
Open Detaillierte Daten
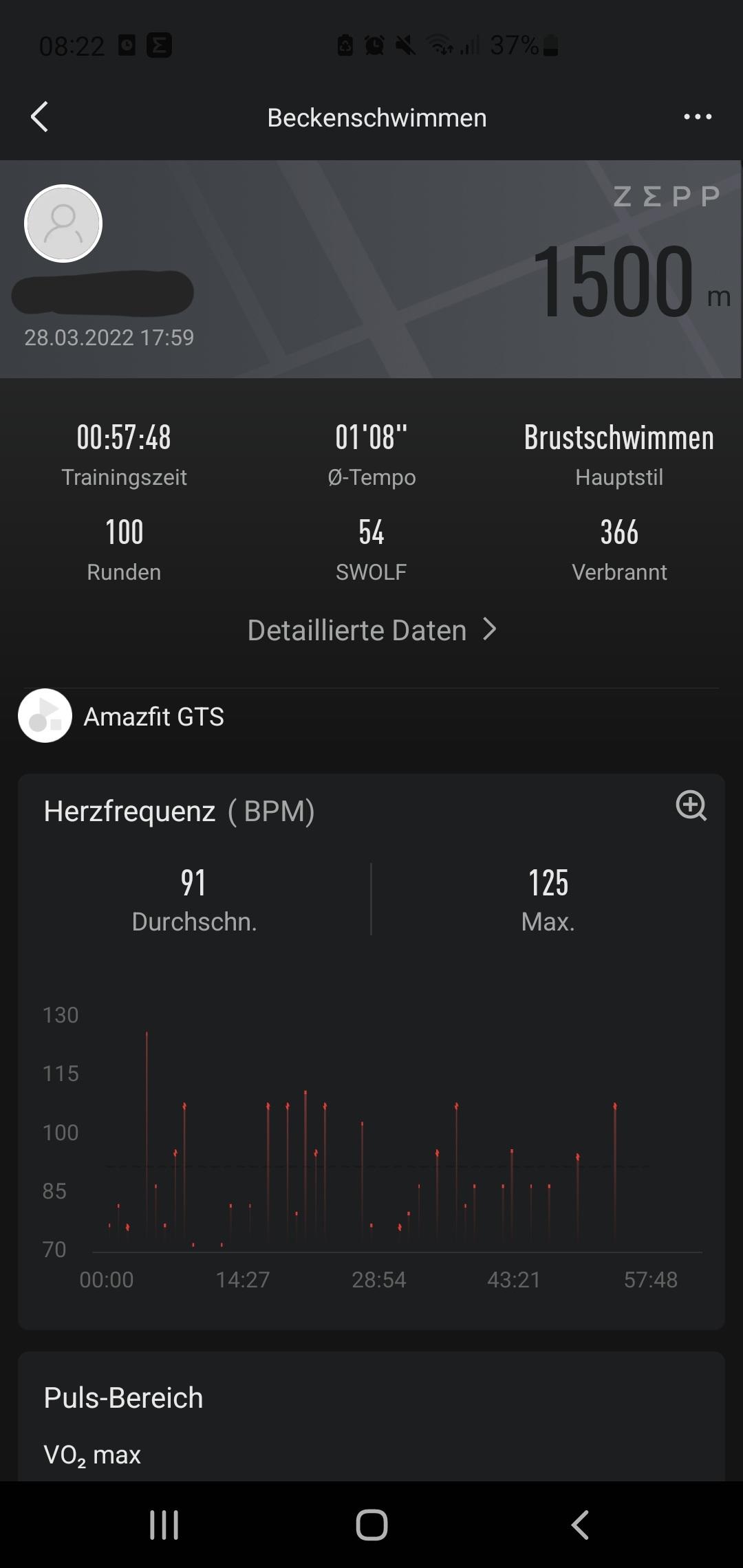point(371,630)
